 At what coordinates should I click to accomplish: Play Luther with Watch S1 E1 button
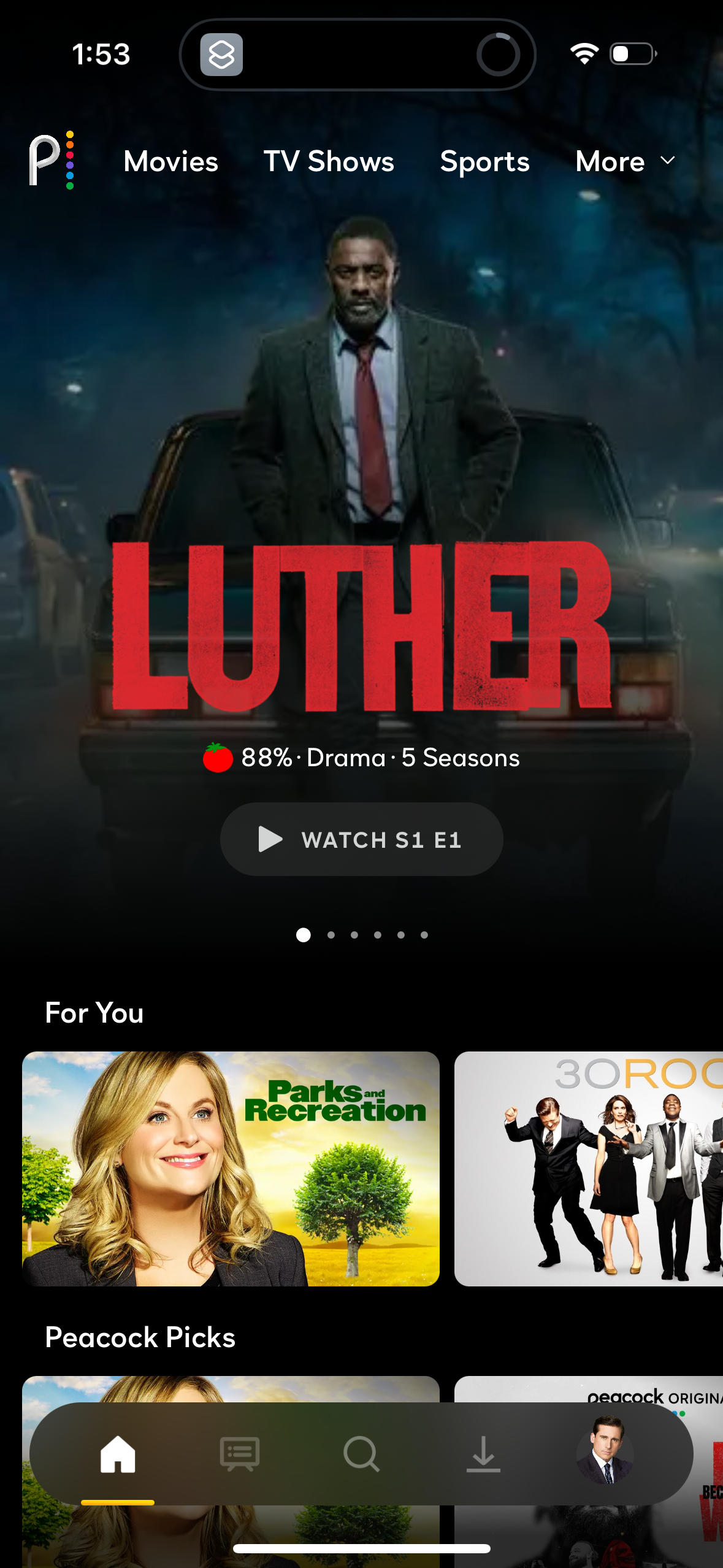361,839
